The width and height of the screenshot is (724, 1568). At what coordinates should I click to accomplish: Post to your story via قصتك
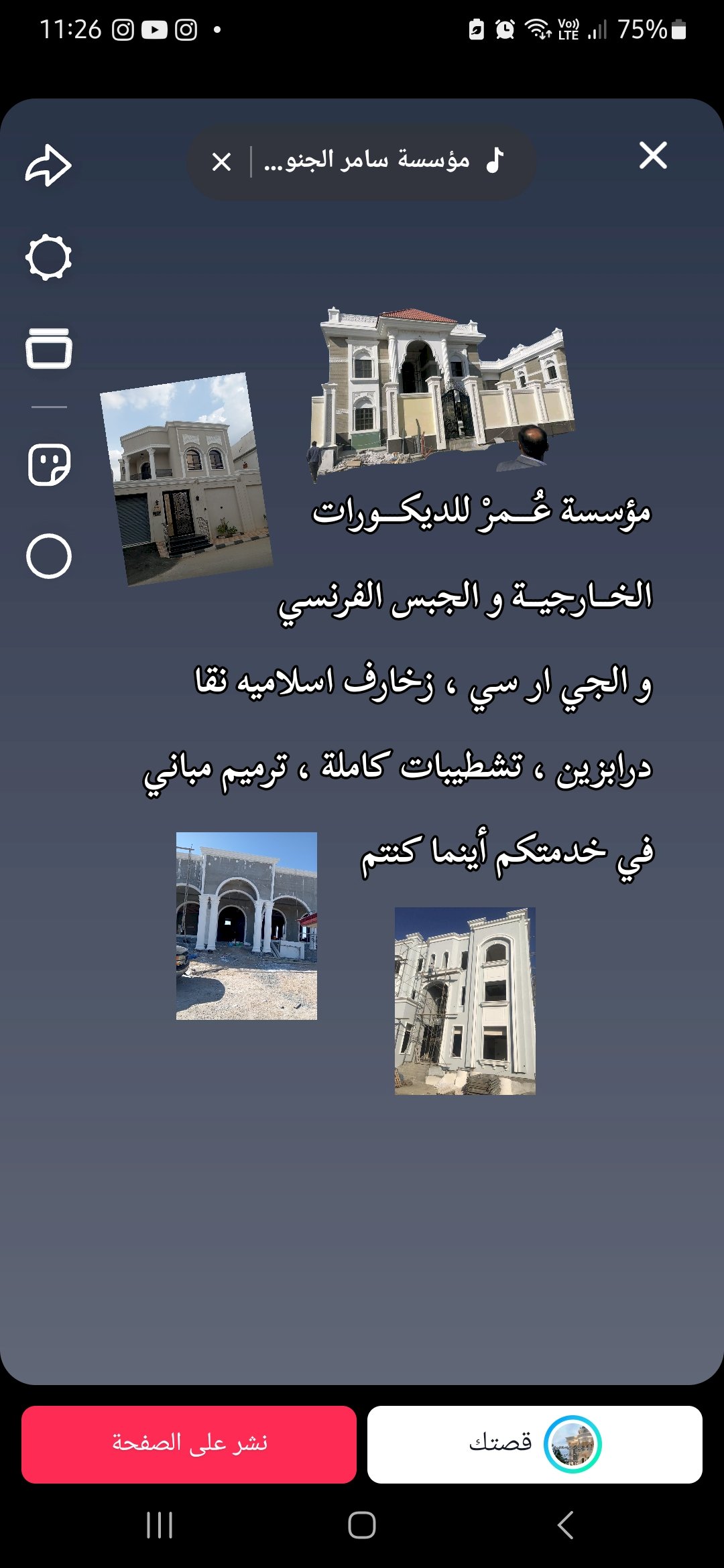click(534, 1444)
